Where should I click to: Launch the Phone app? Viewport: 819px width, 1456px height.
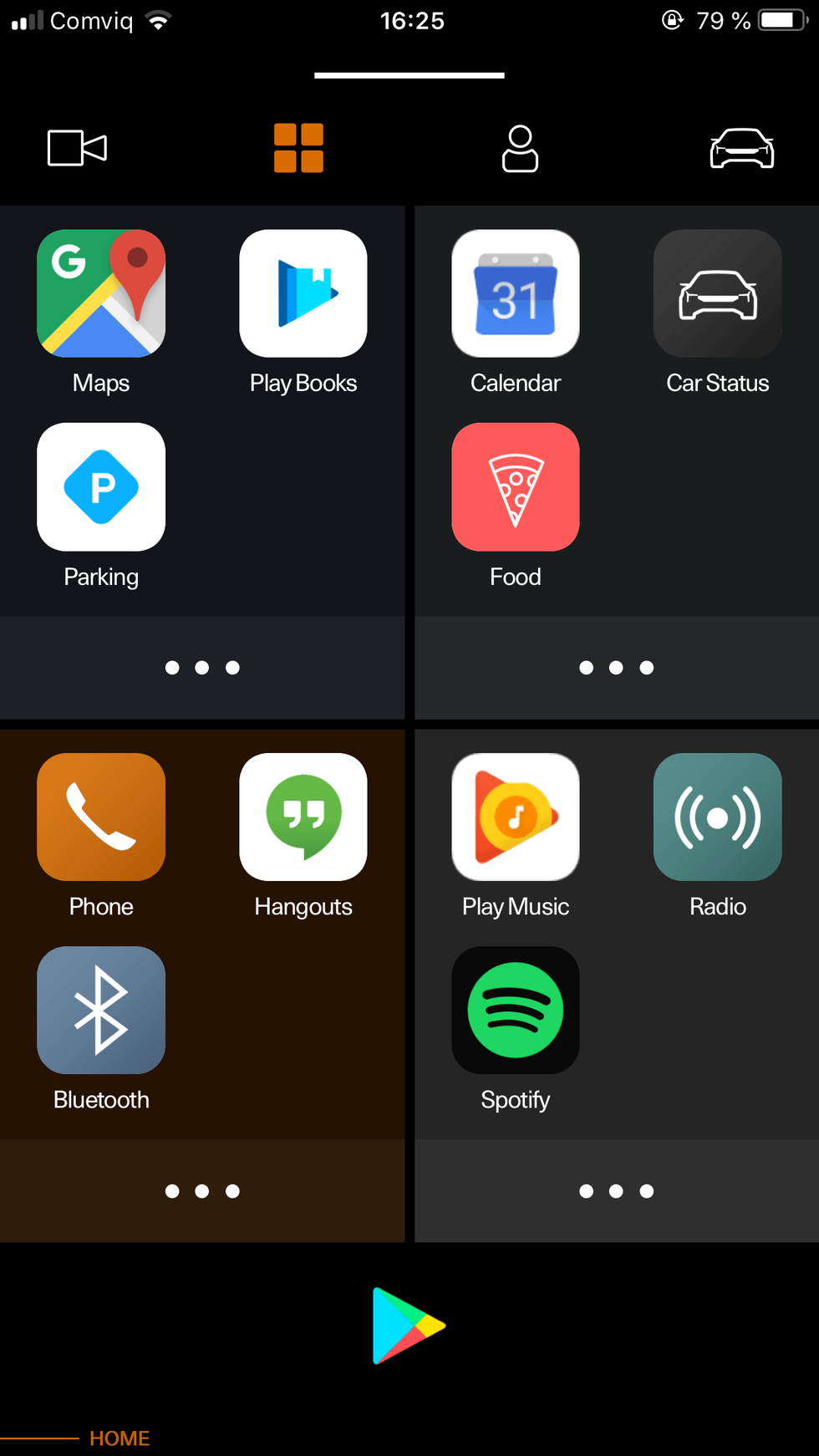[x=101, y=817]
